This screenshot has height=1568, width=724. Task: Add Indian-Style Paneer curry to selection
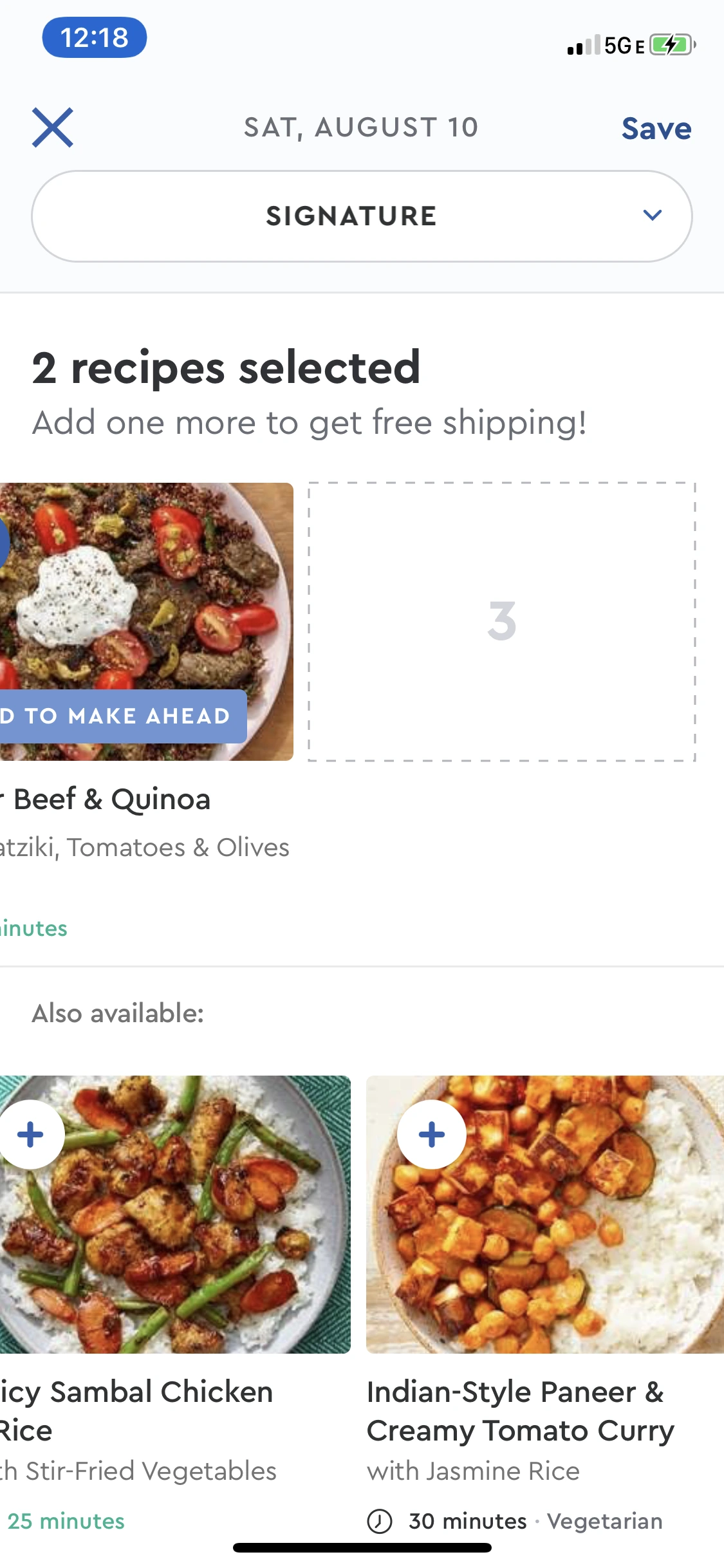[x=431, y=1134]
